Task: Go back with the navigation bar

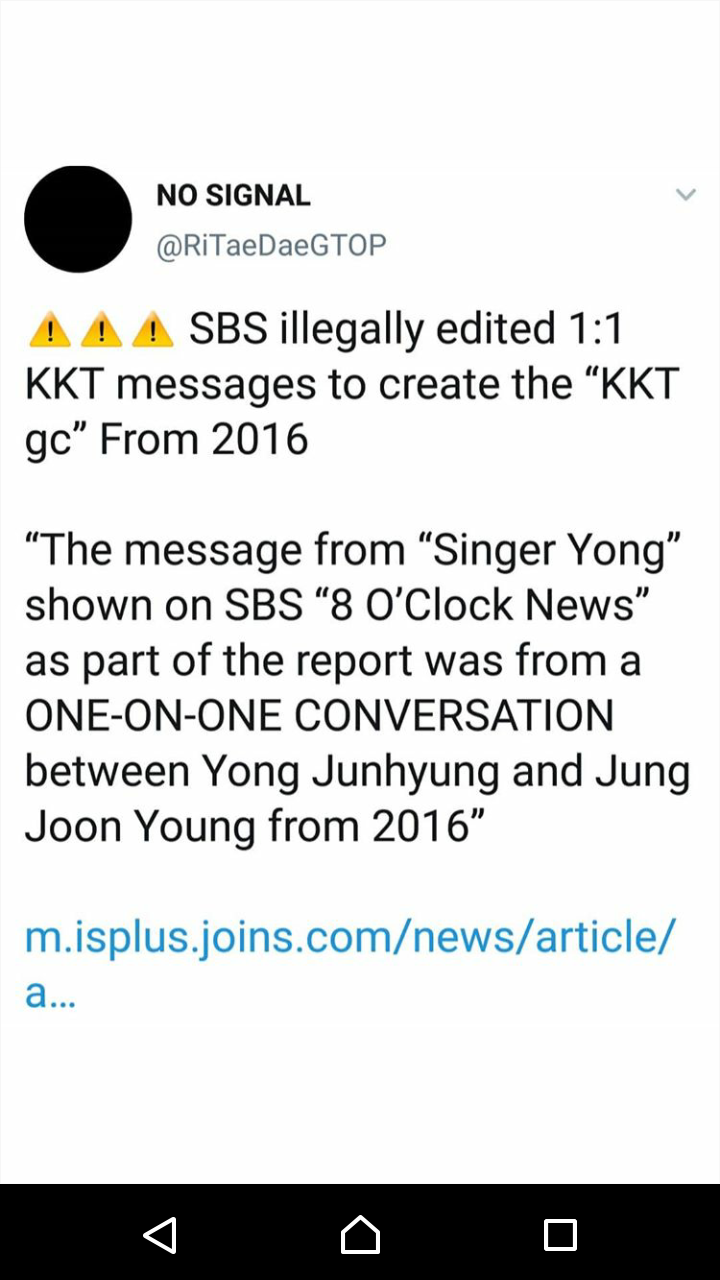Action: tap(160, 1235)
